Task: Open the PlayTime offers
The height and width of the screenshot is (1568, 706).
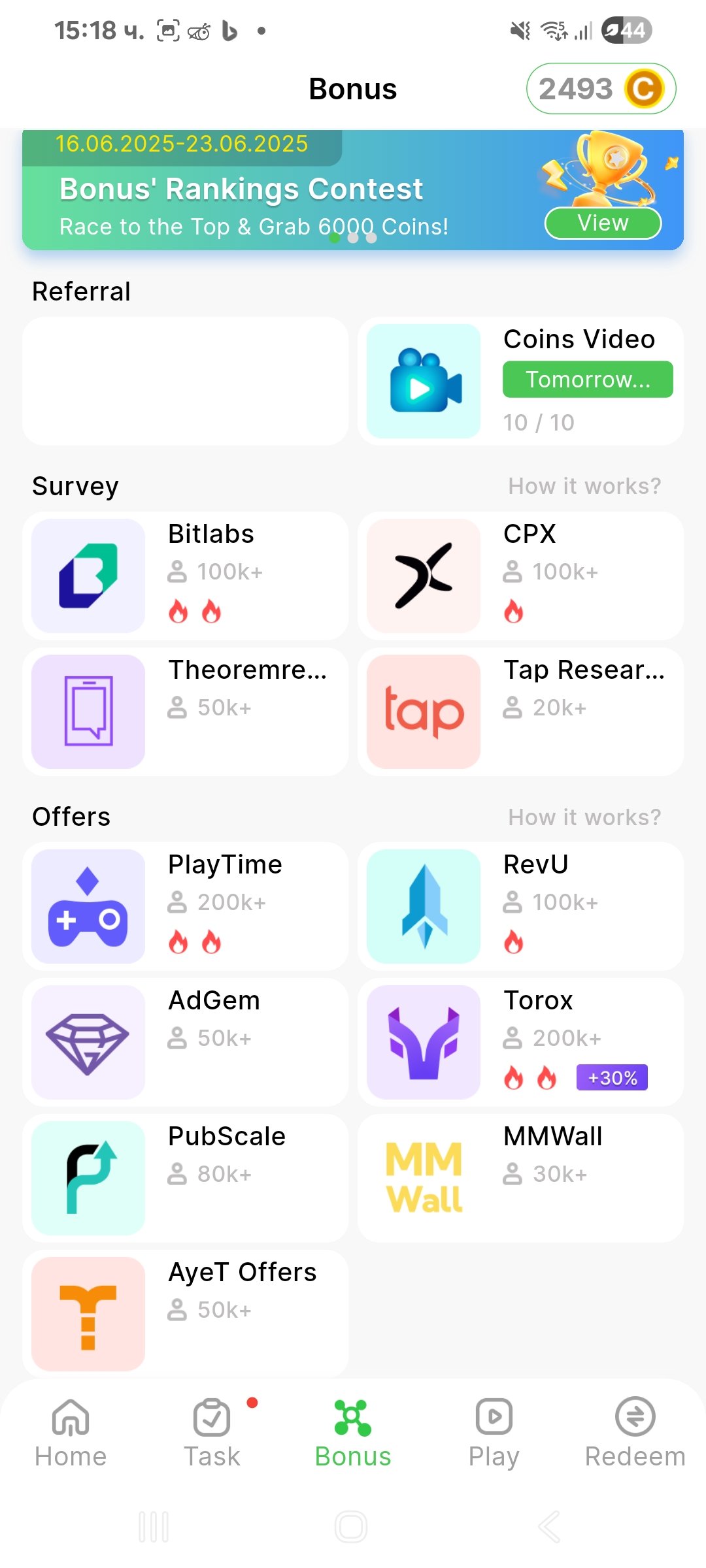Action: 186,906
